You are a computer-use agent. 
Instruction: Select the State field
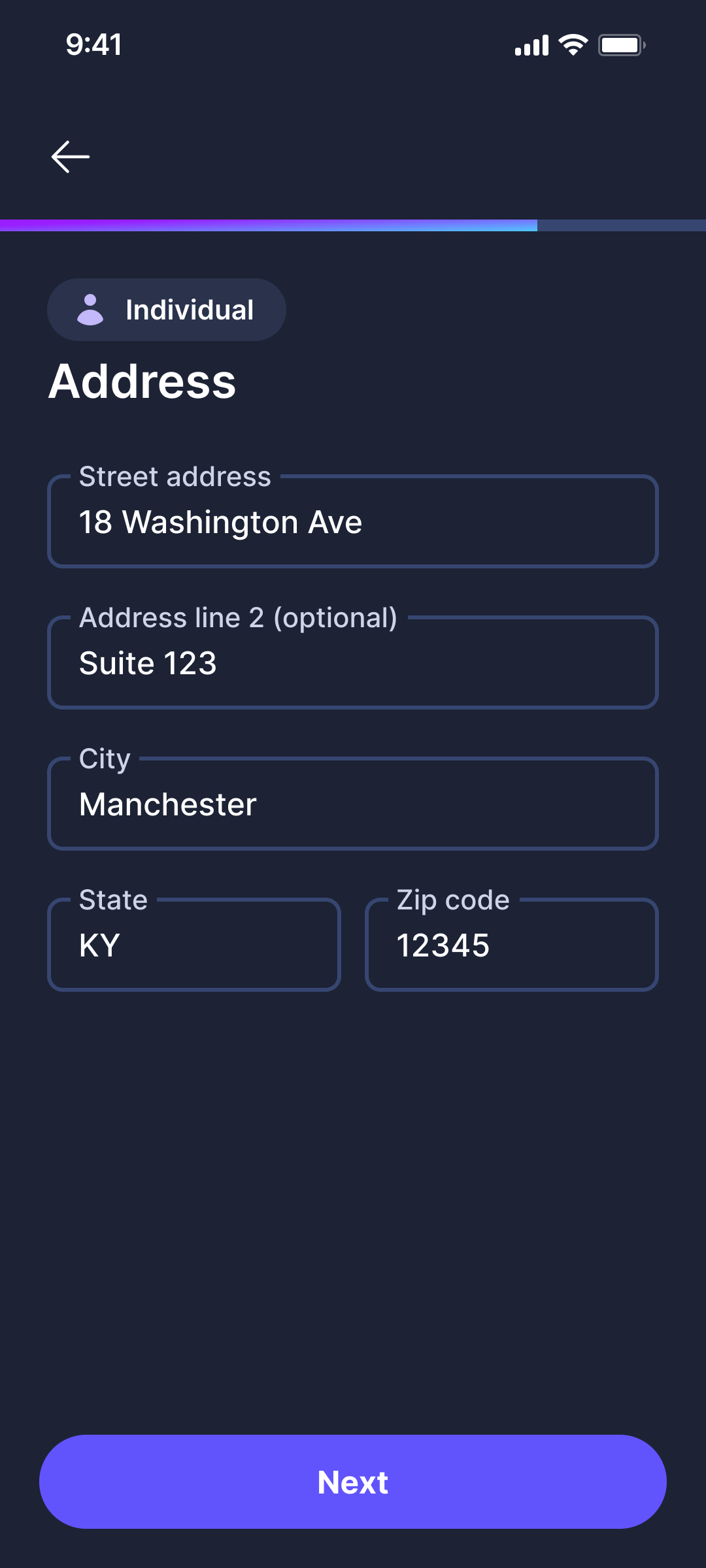click(x=194, y=945)
